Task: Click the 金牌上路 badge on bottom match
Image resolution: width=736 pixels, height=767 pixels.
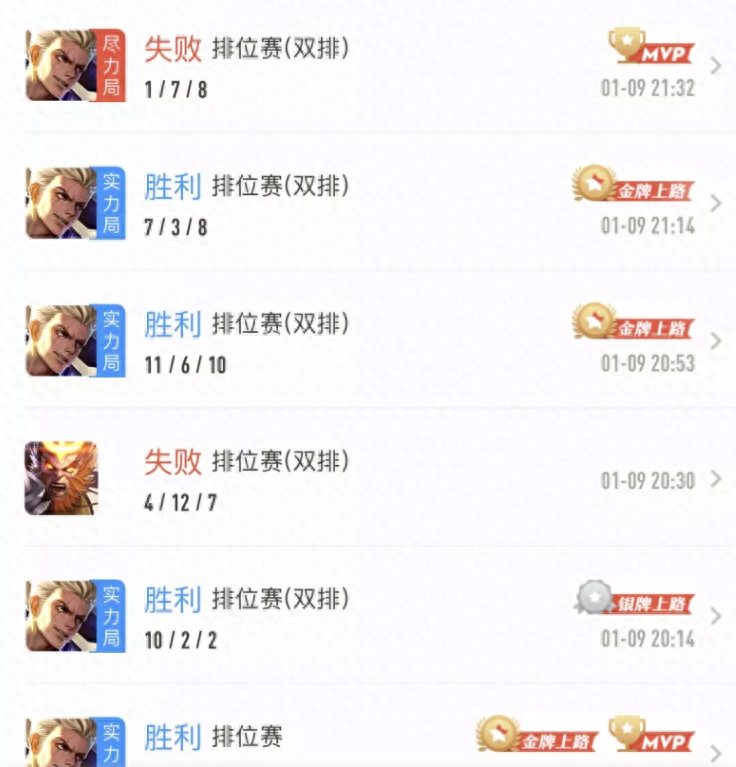Action: [x=540, y=740]
